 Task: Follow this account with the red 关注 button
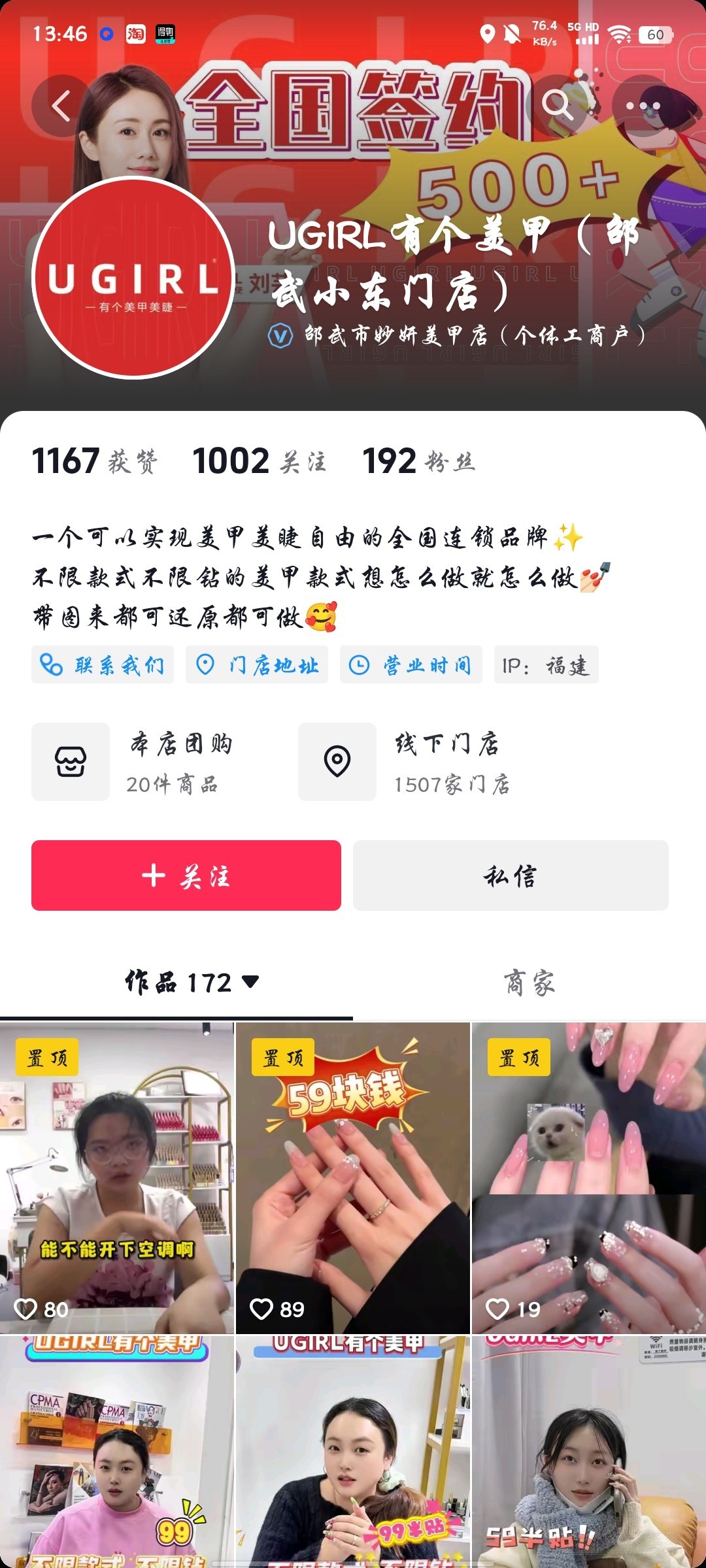(x=186, y=875)
